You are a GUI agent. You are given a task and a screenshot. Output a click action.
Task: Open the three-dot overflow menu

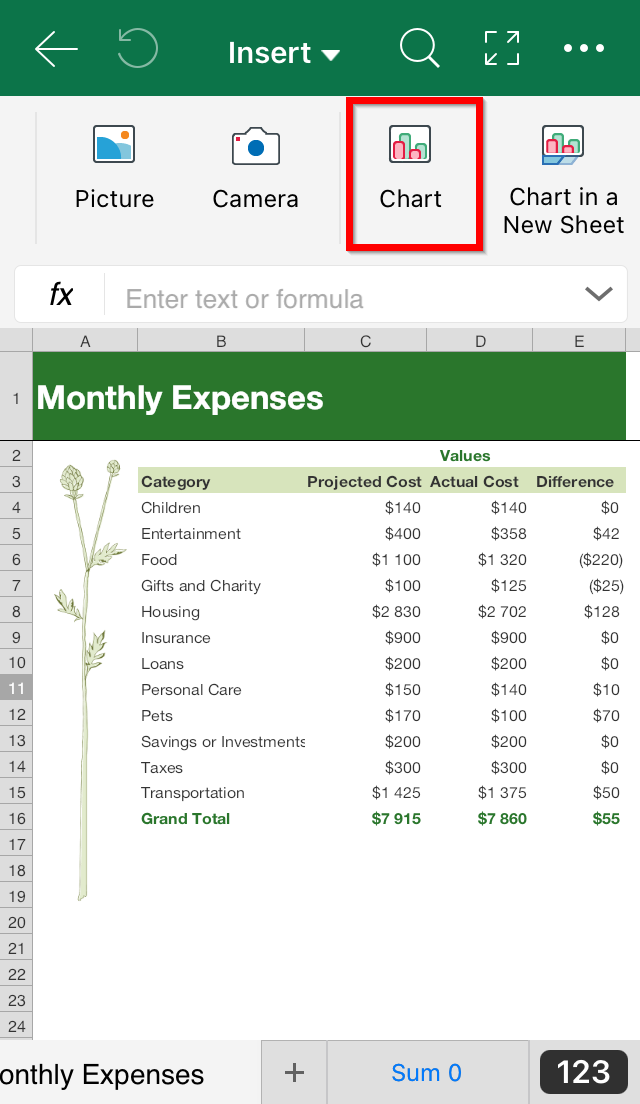tap(584, 48)
